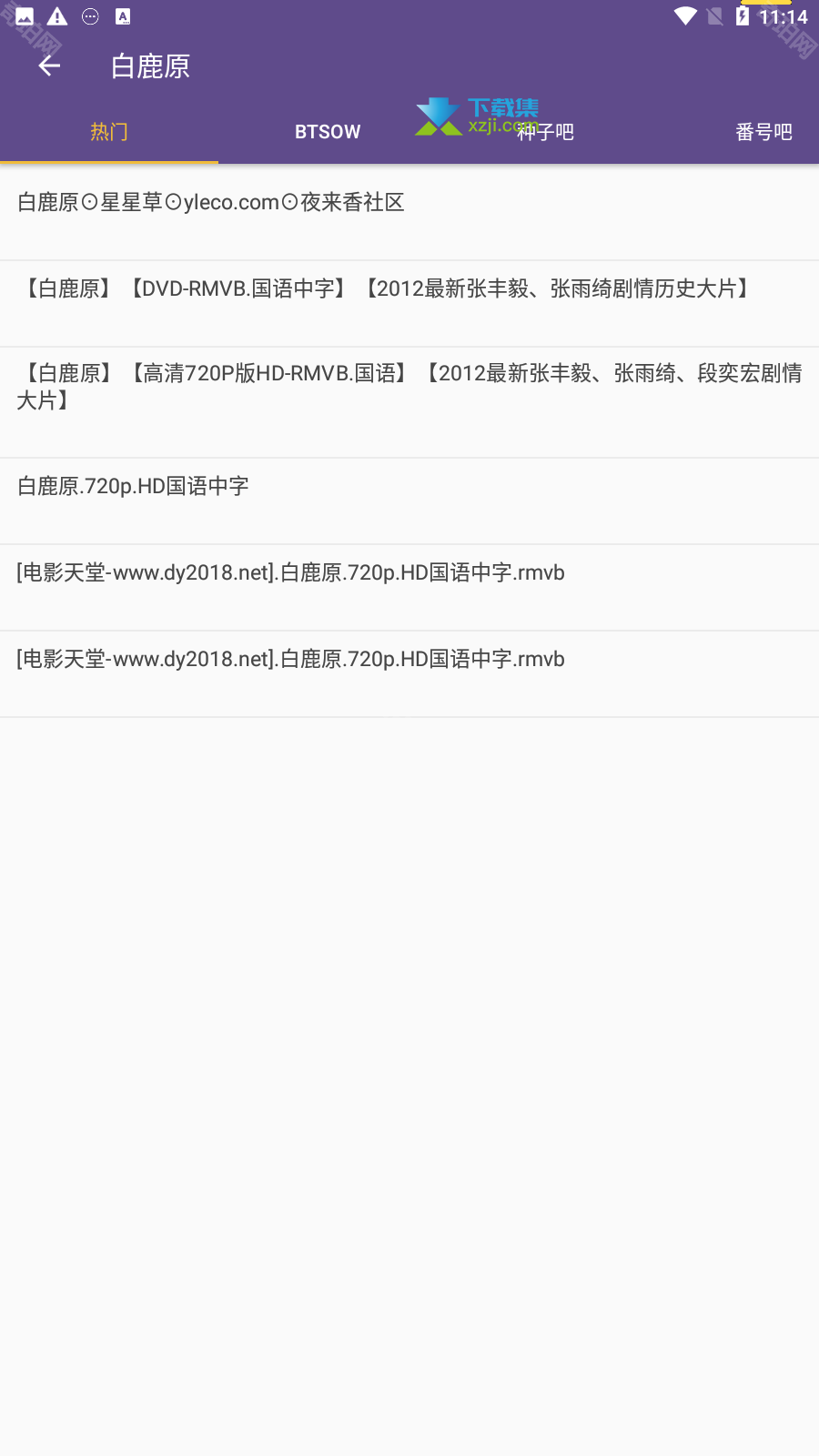Select the 热门 tab

point(107,131)
